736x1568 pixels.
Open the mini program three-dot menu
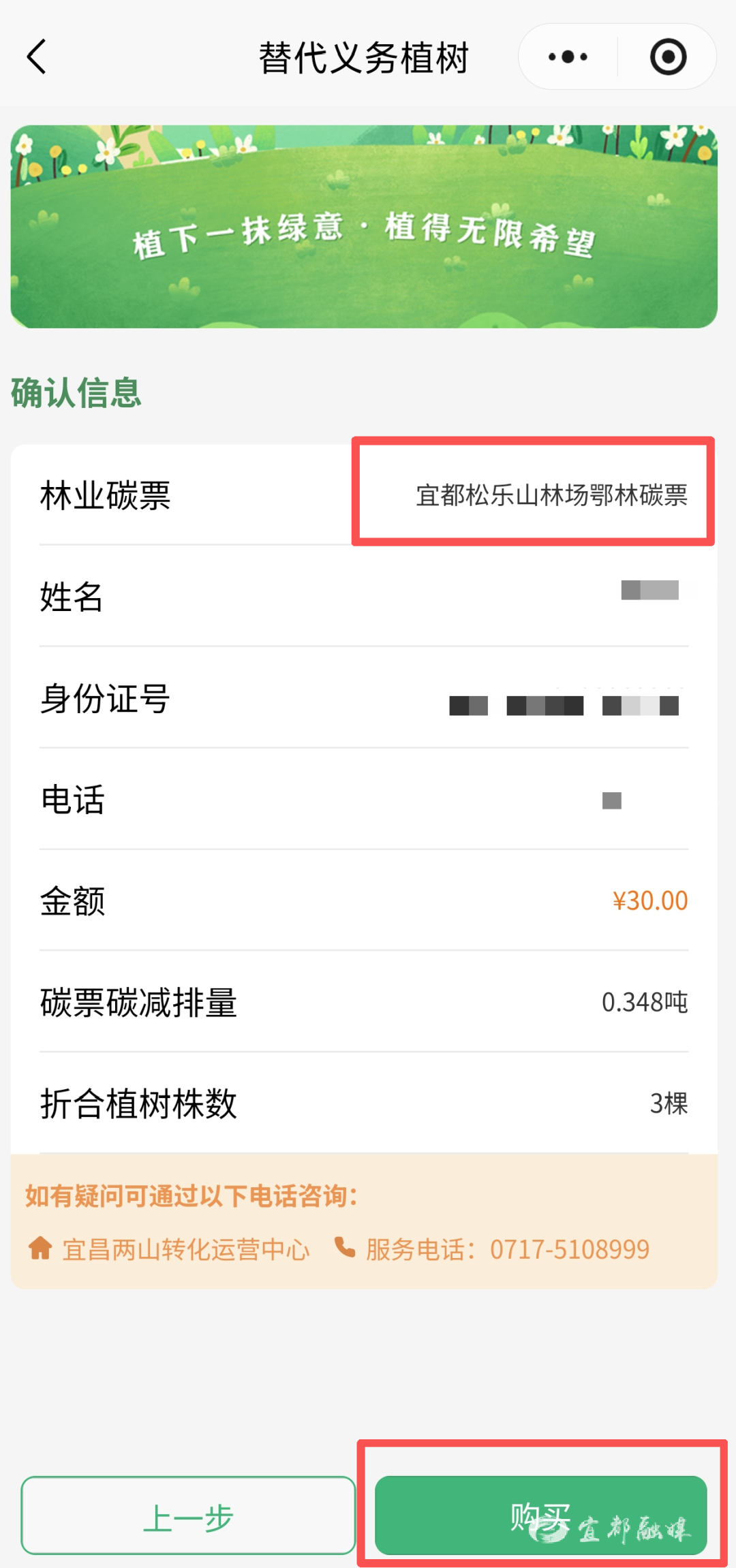coord(568,57)
